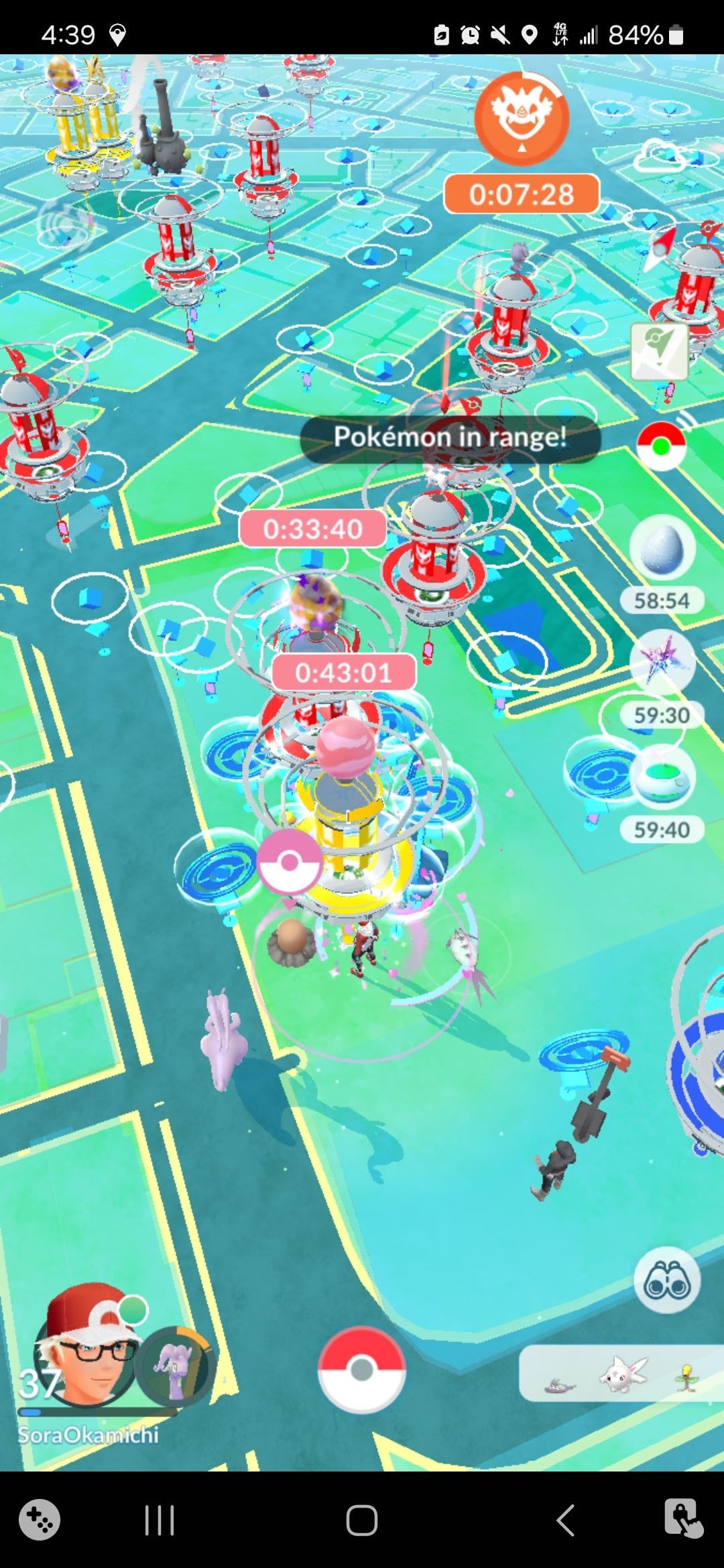Catch the purple dragon Pokémon on map

pyautogui.click(x=223, y=1035)
